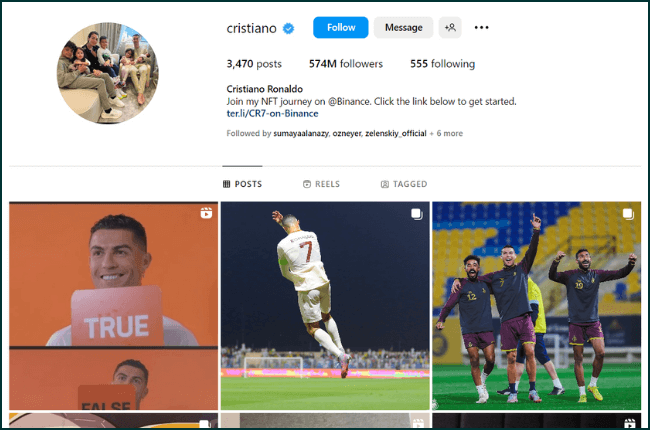View the 574M followers list
The image size is (650, 430).
(346, 64)
